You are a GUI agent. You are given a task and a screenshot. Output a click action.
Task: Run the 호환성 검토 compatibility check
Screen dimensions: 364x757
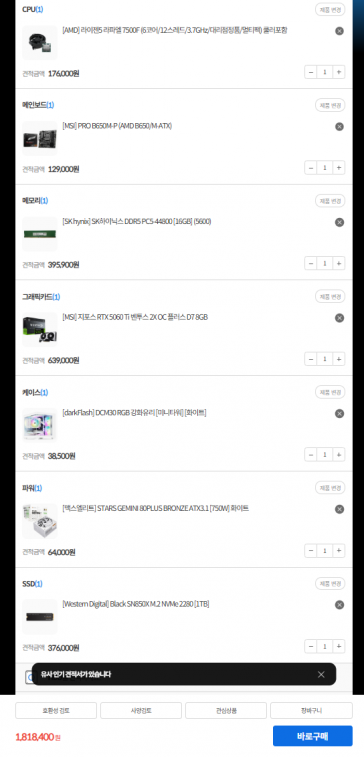[x=56, y=711]
